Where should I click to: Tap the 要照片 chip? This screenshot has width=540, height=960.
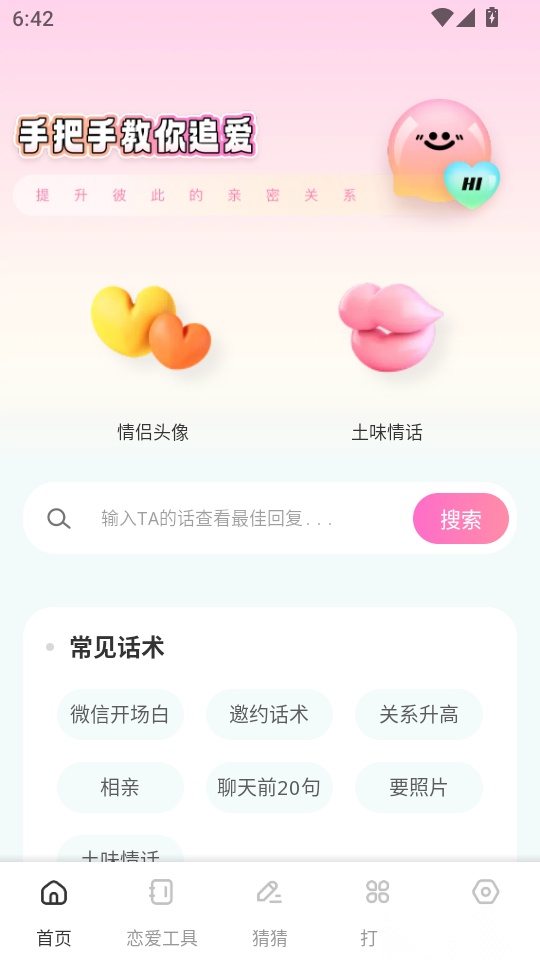tap(418, 787)
